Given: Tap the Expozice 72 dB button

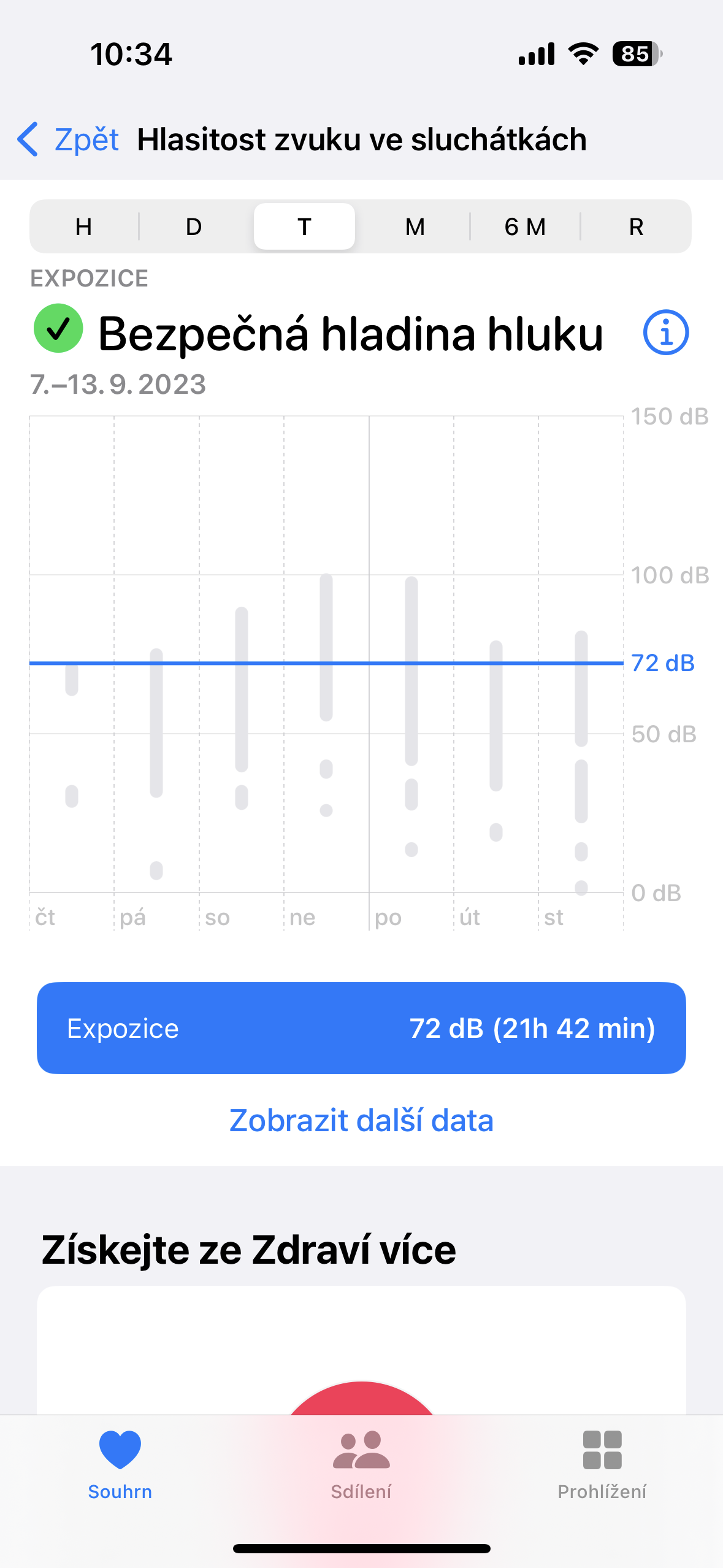Looking at the screenshot, I should [x=361, y=1028].
